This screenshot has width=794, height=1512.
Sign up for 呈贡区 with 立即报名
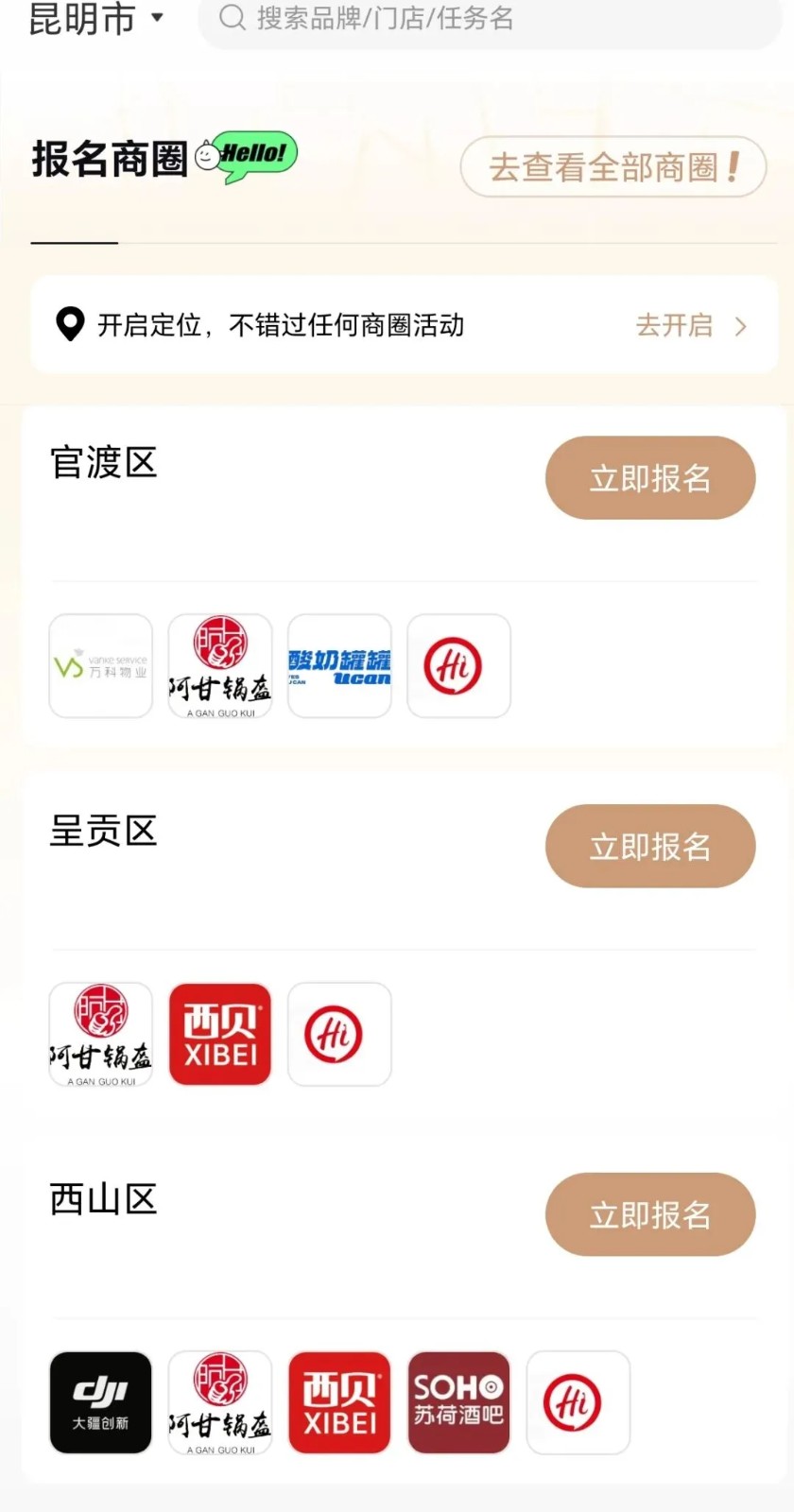[649, 847]
